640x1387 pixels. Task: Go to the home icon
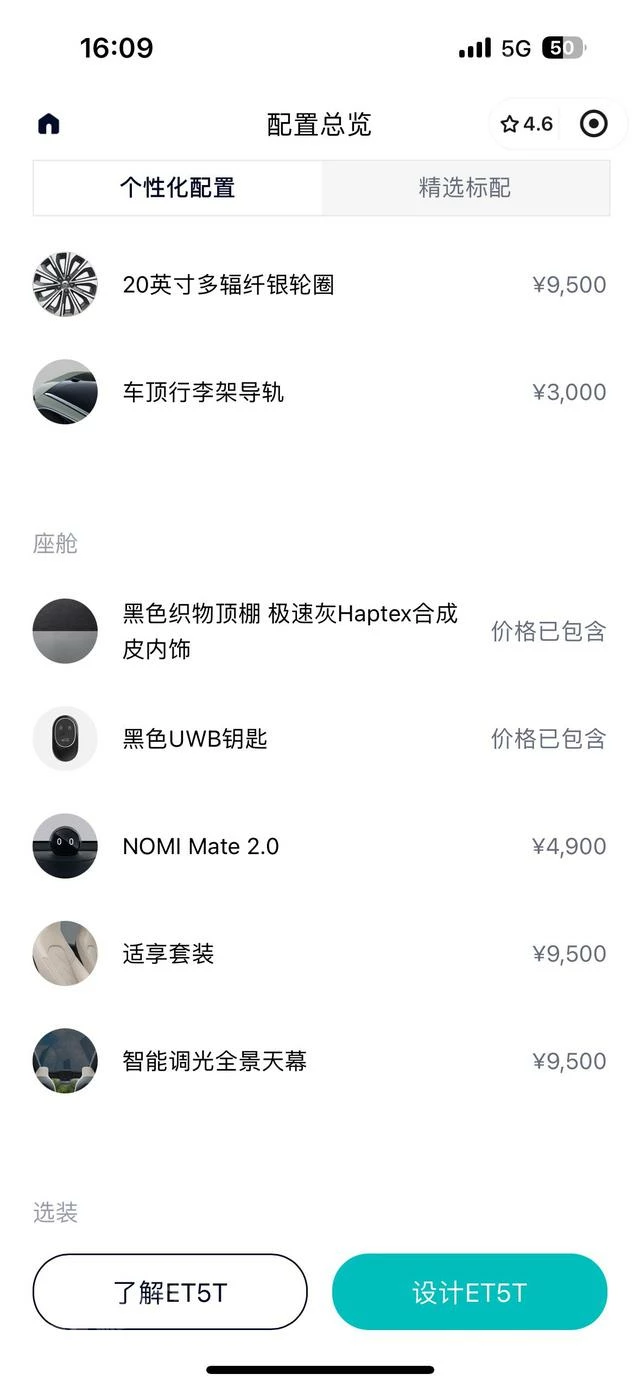[49, 124]
